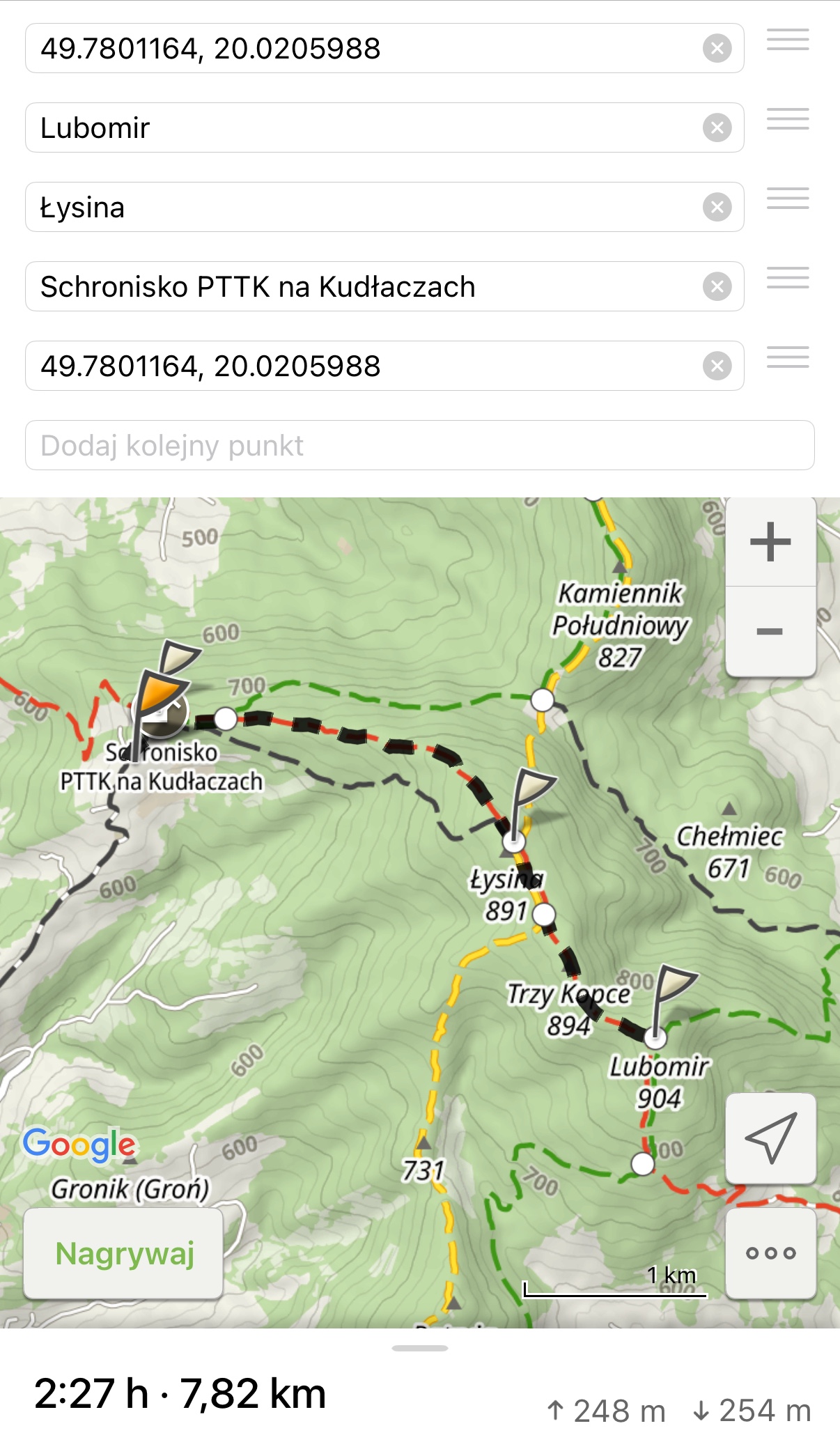Image resolution: width=840 pixels, height=1442 pixels.
Task: Remove the Łysina waypoint
Action: 717,208
